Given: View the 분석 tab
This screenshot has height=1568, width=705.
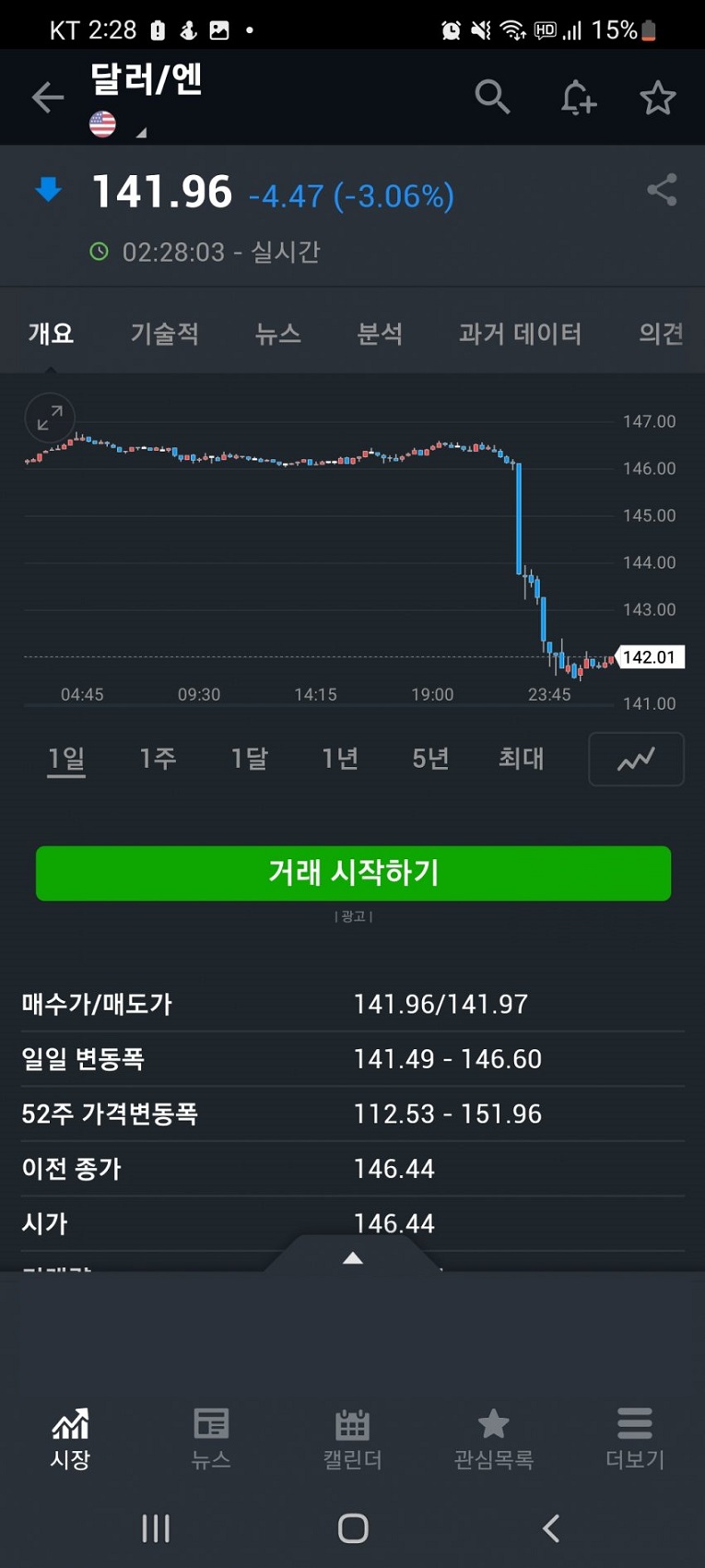Looking at the screenshot, I should (380, 334).
